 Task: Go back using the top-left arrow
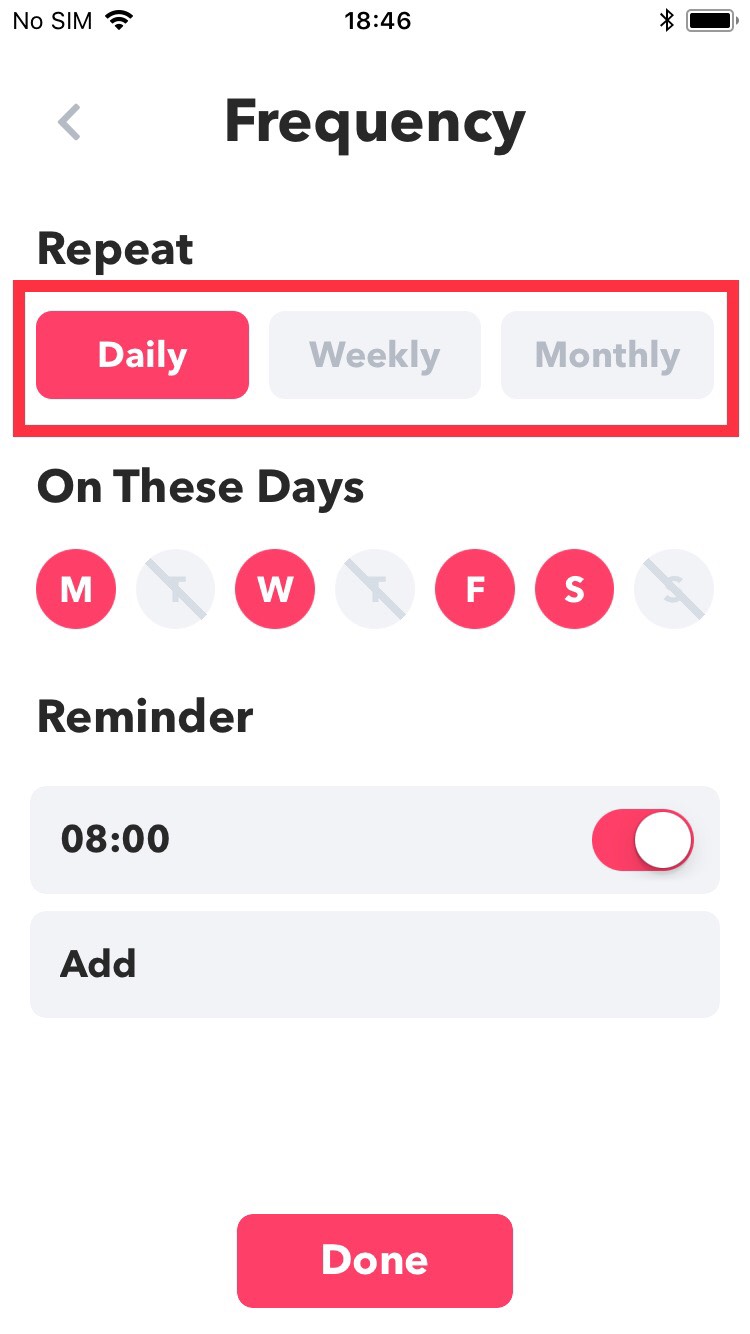point(70,122)
